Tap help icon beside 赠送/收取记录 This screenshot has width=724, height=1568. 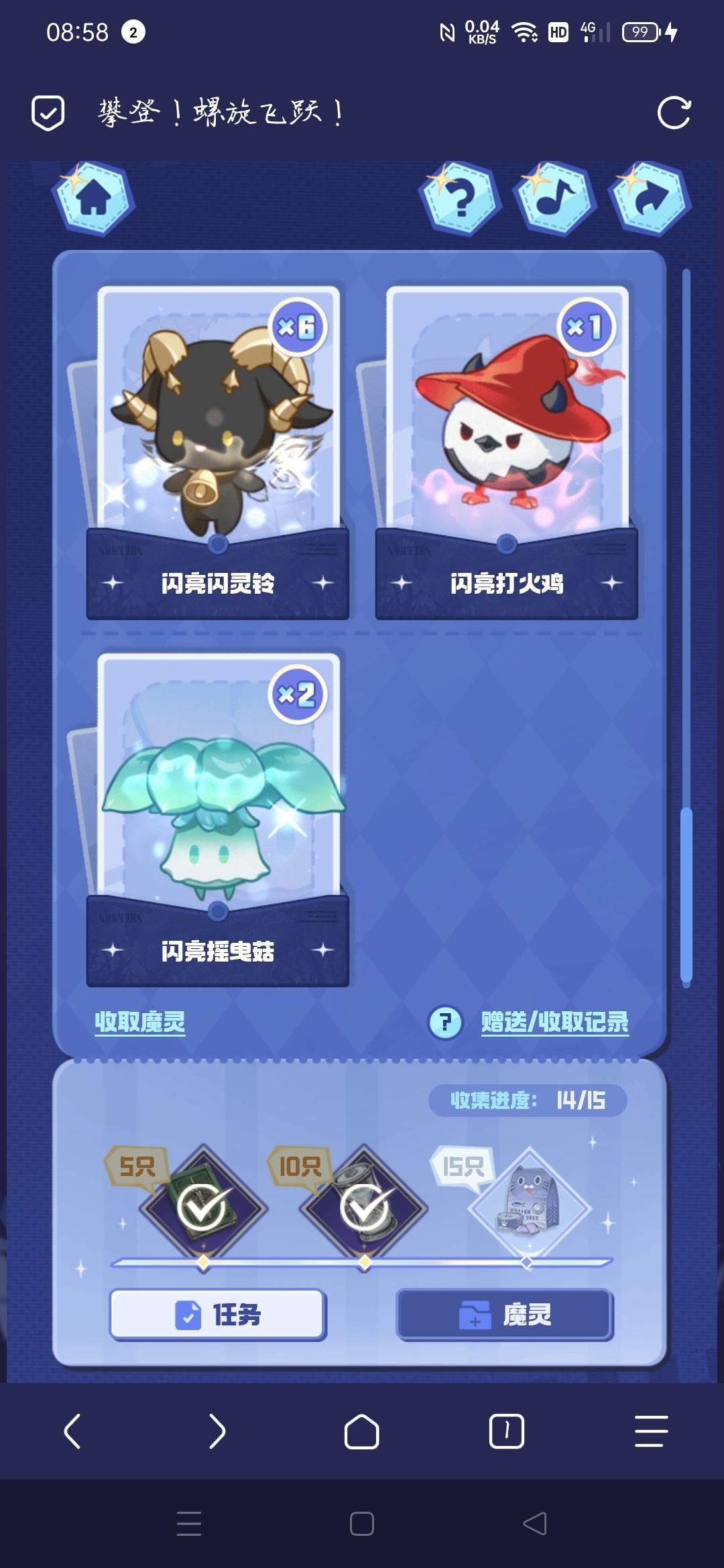tap(445, 1023)
